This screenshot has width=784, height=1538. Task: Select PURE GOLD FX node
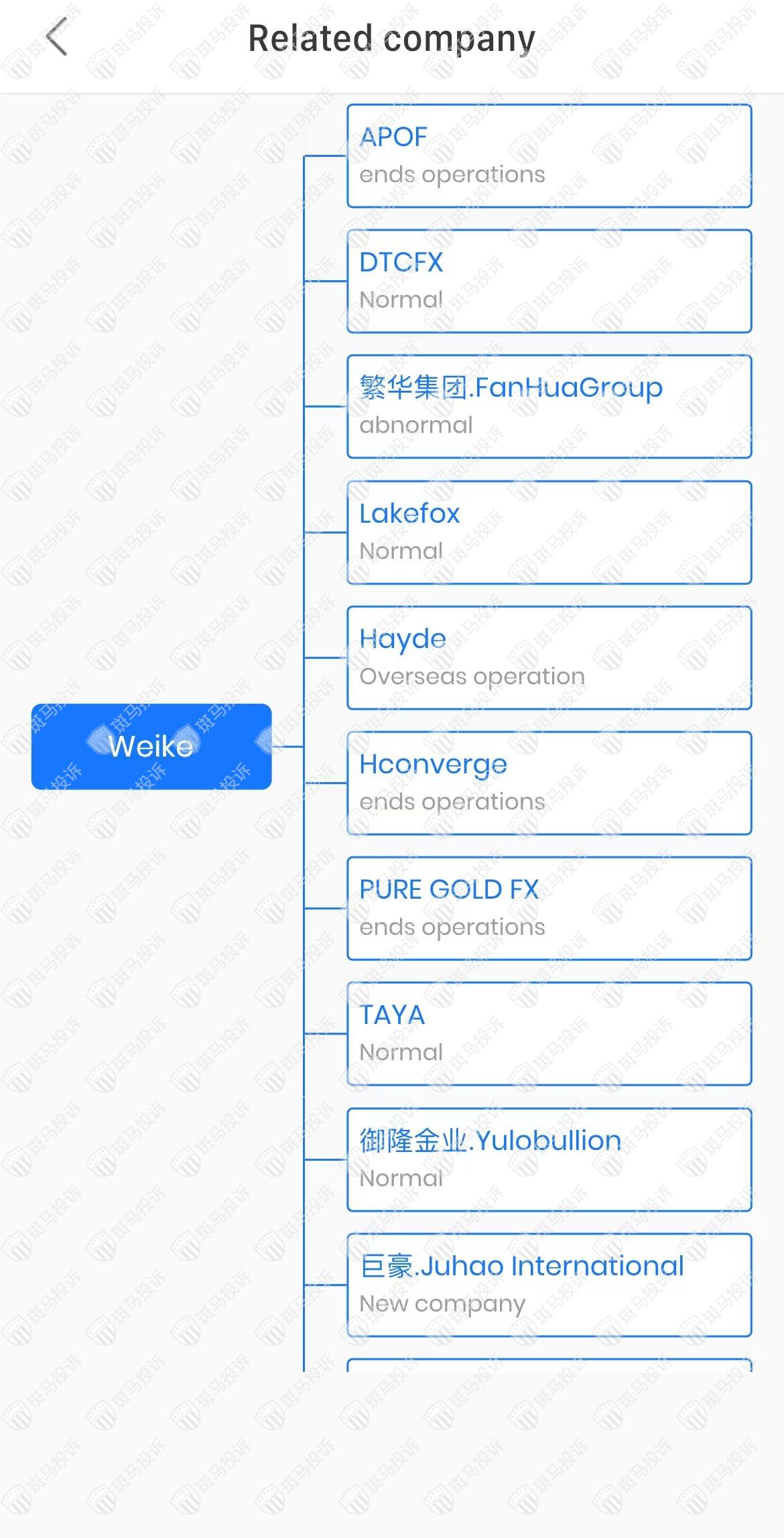pyautogui.click(x=549, y=908)
